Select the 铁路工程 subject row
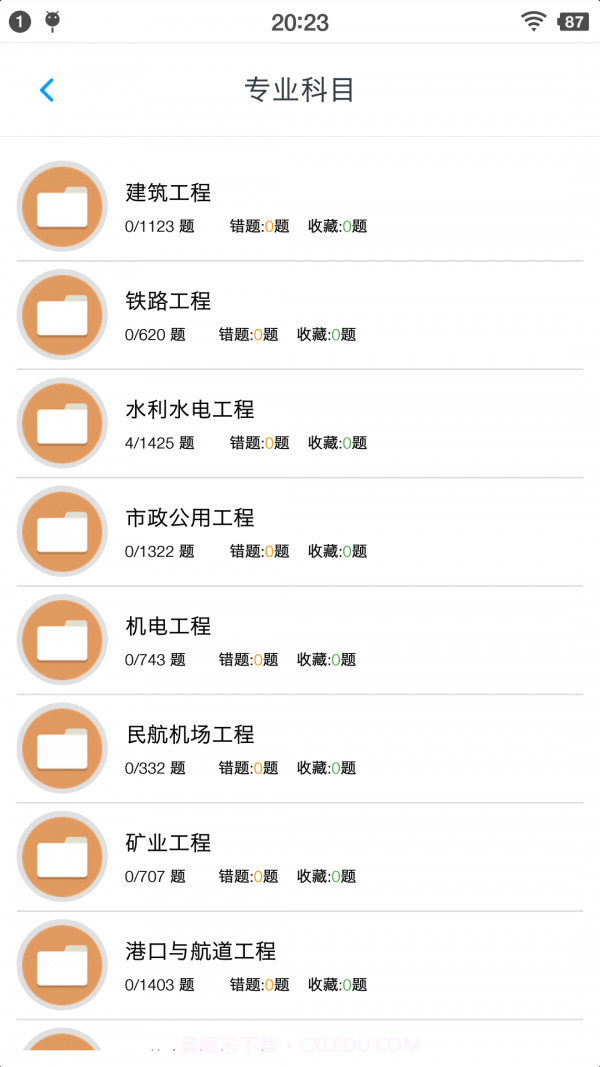 pos(168,301)
